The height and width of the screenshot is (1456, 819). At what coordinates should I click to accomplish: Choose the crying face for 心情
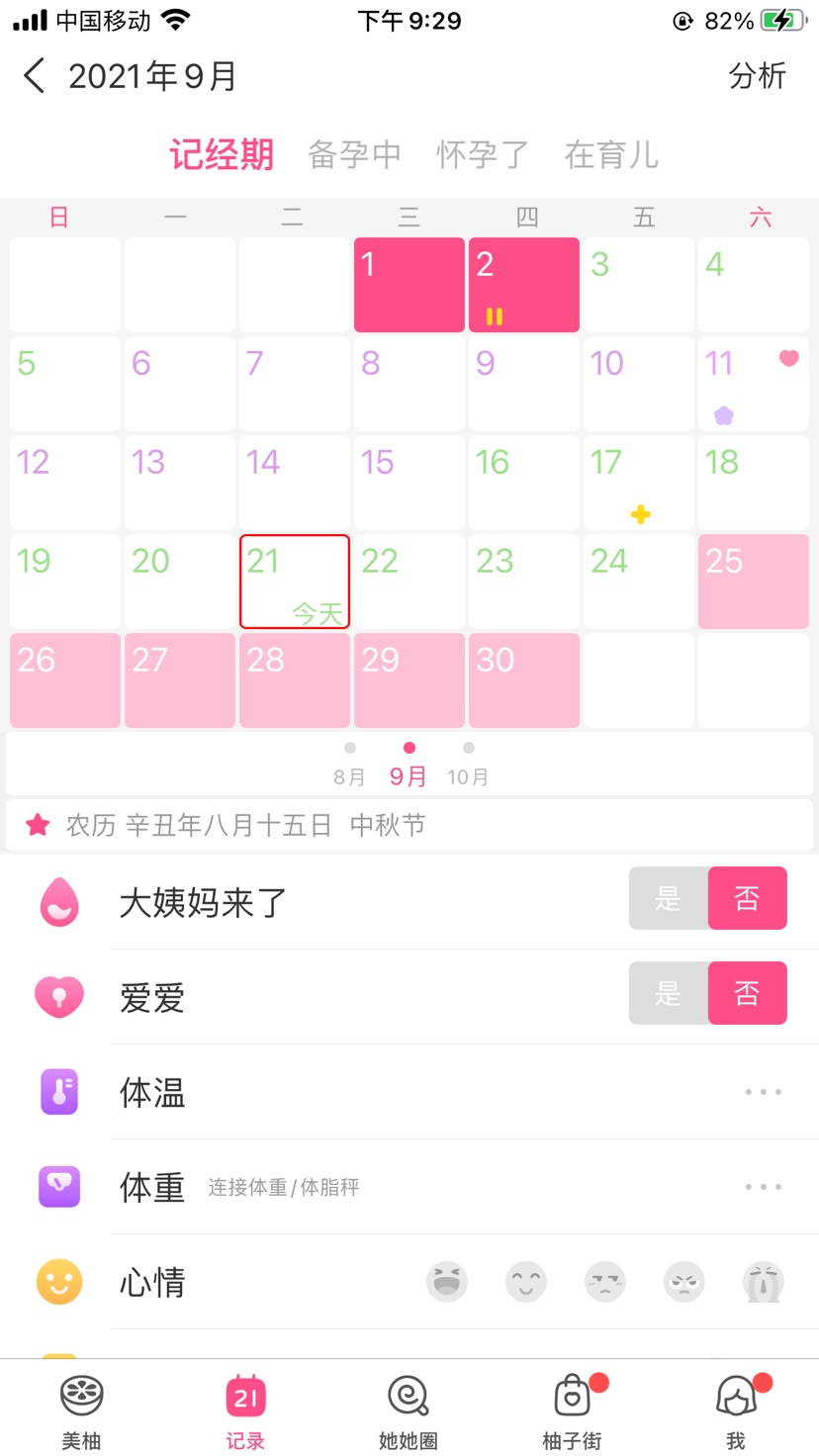point(763,1283)
